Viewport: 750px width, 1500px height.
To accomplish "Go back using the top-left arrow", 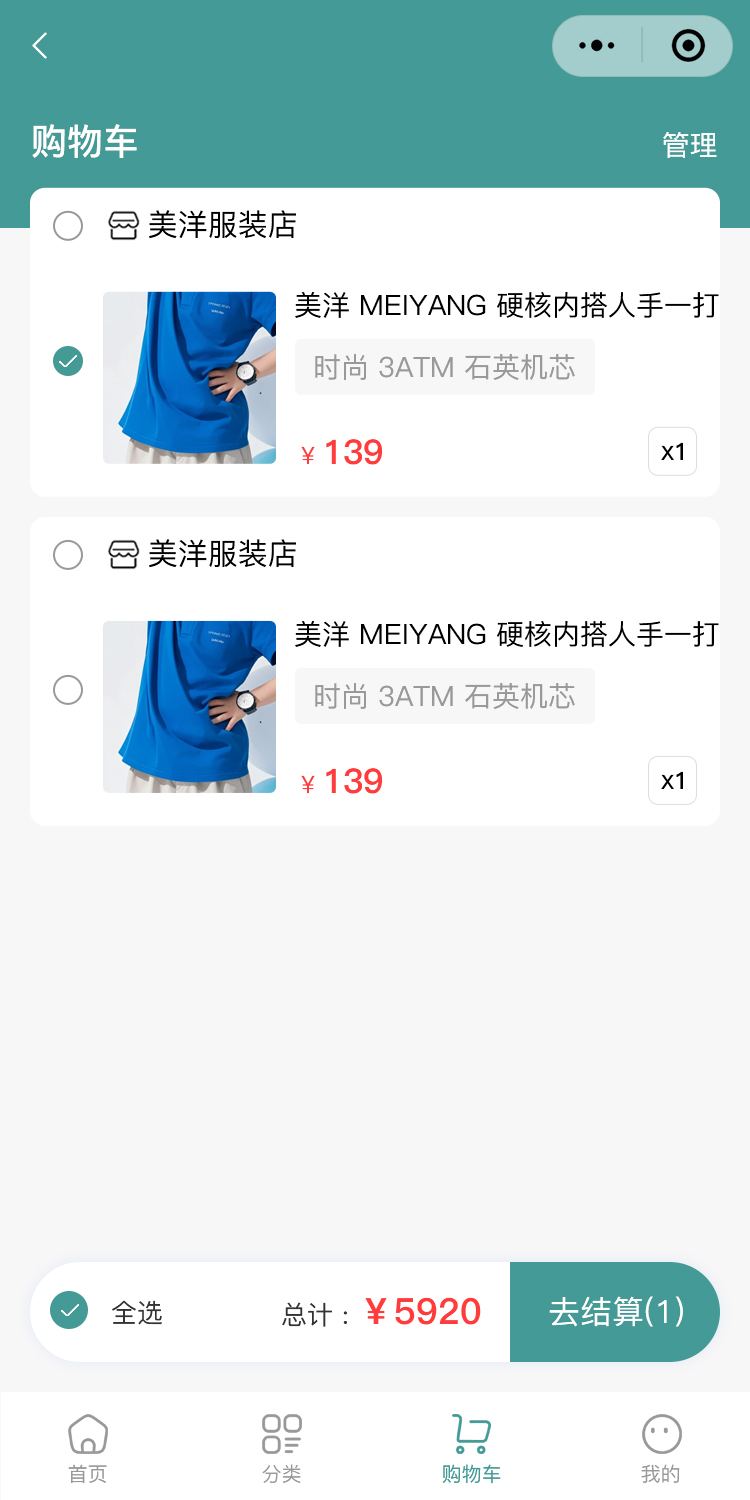I will 40,46.
